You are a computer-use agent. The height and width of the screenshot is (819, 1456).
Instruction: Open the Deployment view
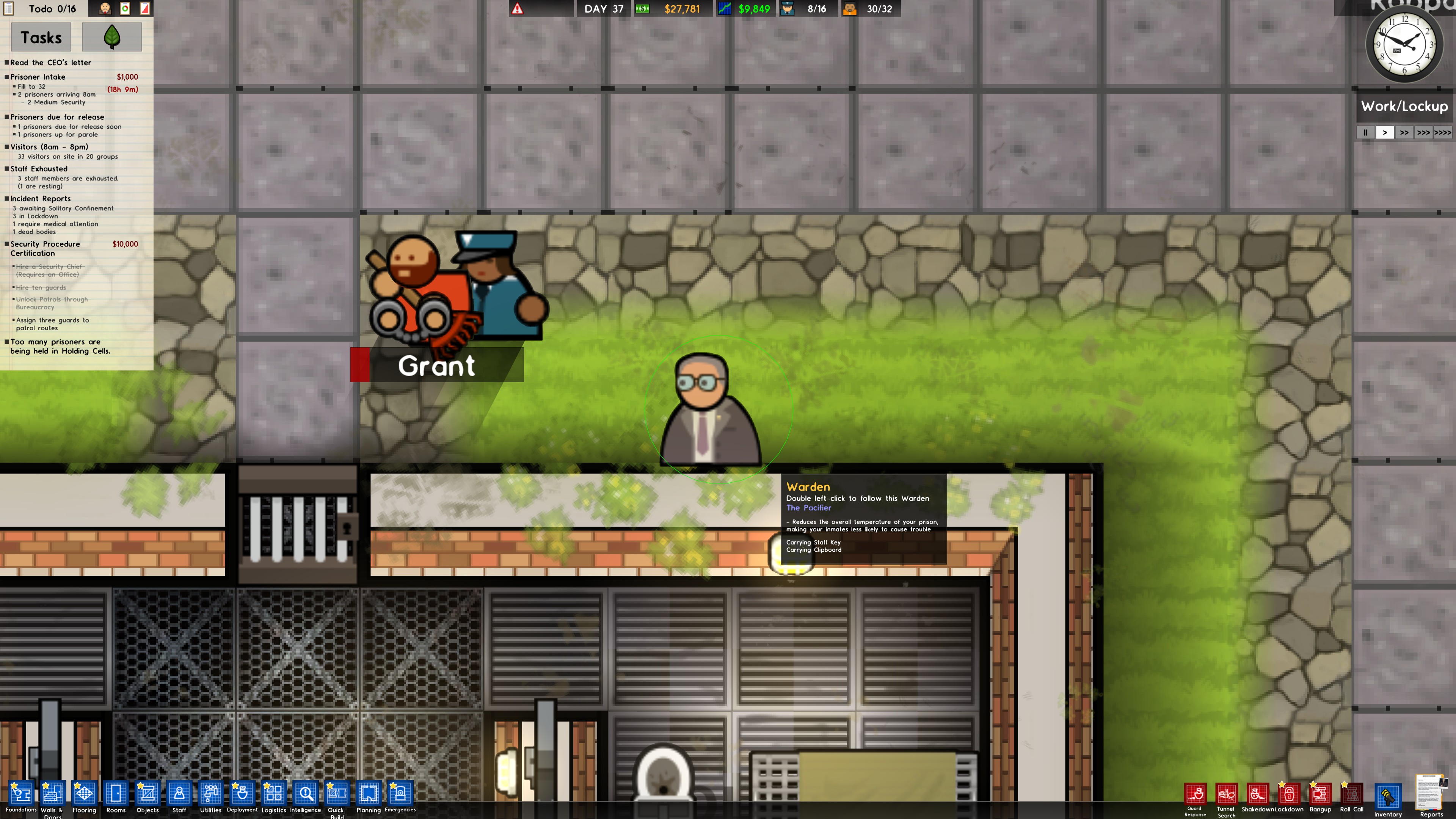[242, 794]
